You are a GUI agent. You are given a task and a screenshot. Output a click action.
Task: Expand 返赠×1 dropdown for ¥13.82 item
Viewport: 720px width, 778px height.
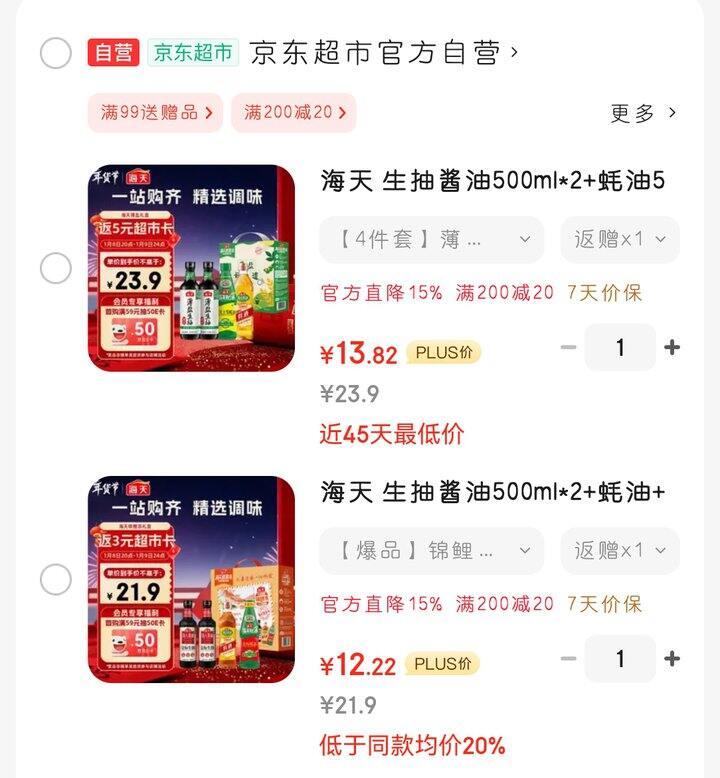point(620,240)
